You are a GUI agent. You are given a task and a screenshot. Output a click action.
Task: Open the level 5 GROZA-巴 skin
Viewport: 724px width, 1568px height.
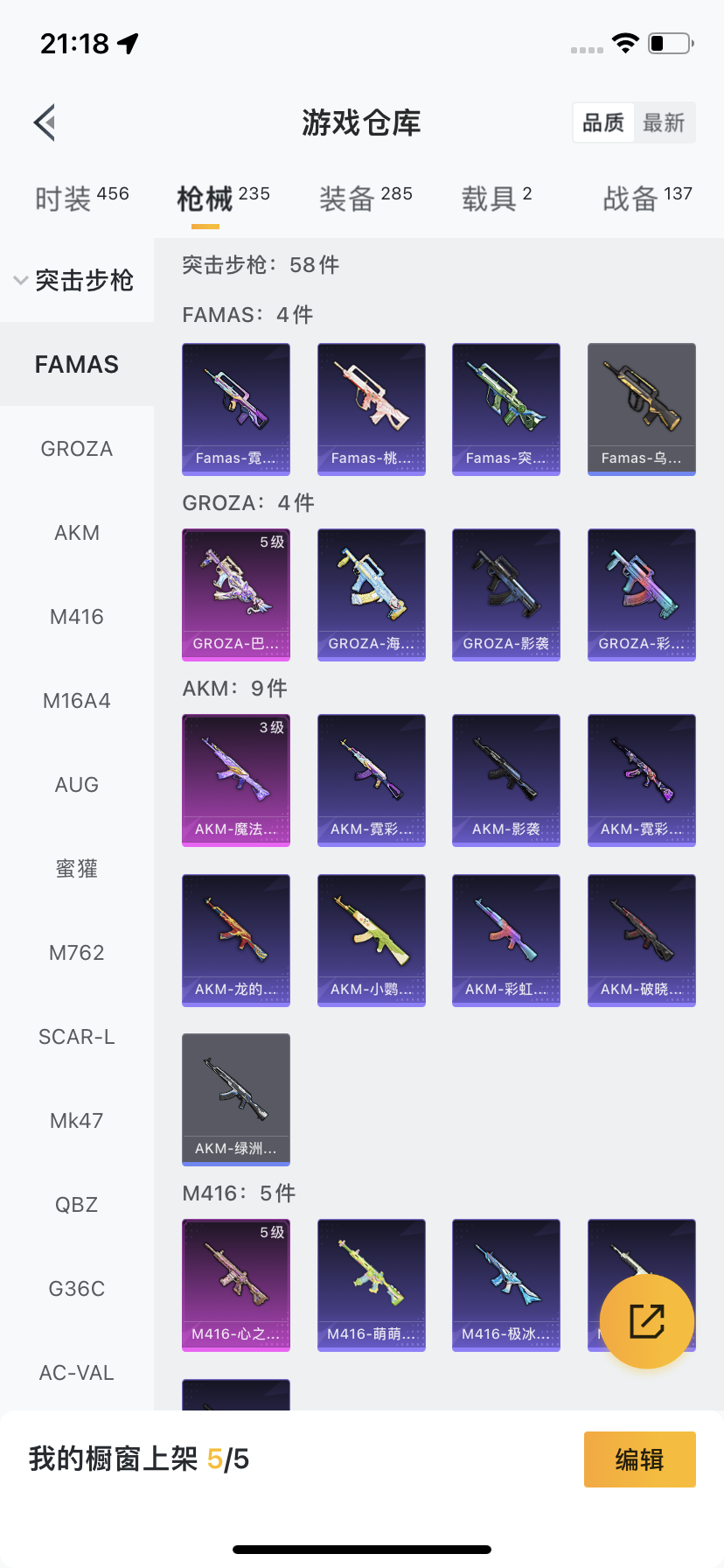point(236,594)
